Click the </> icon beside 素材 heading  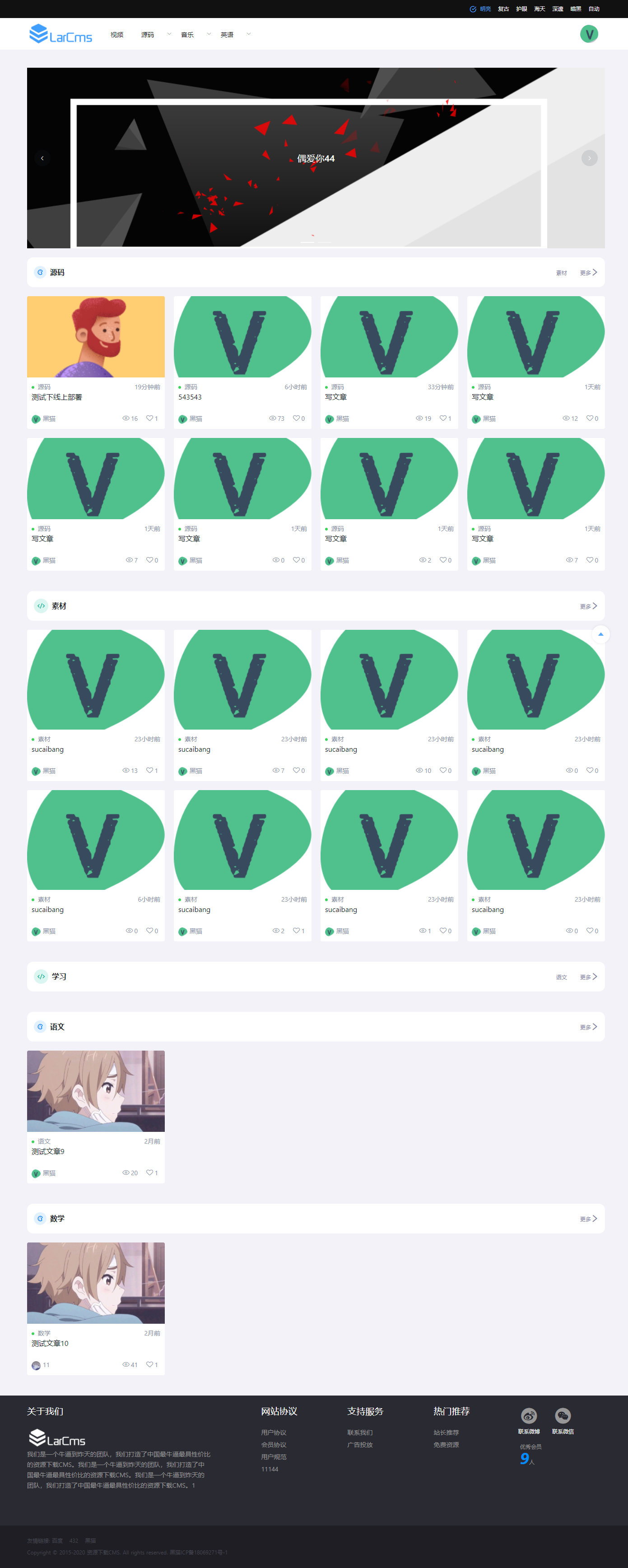[40, 605]
